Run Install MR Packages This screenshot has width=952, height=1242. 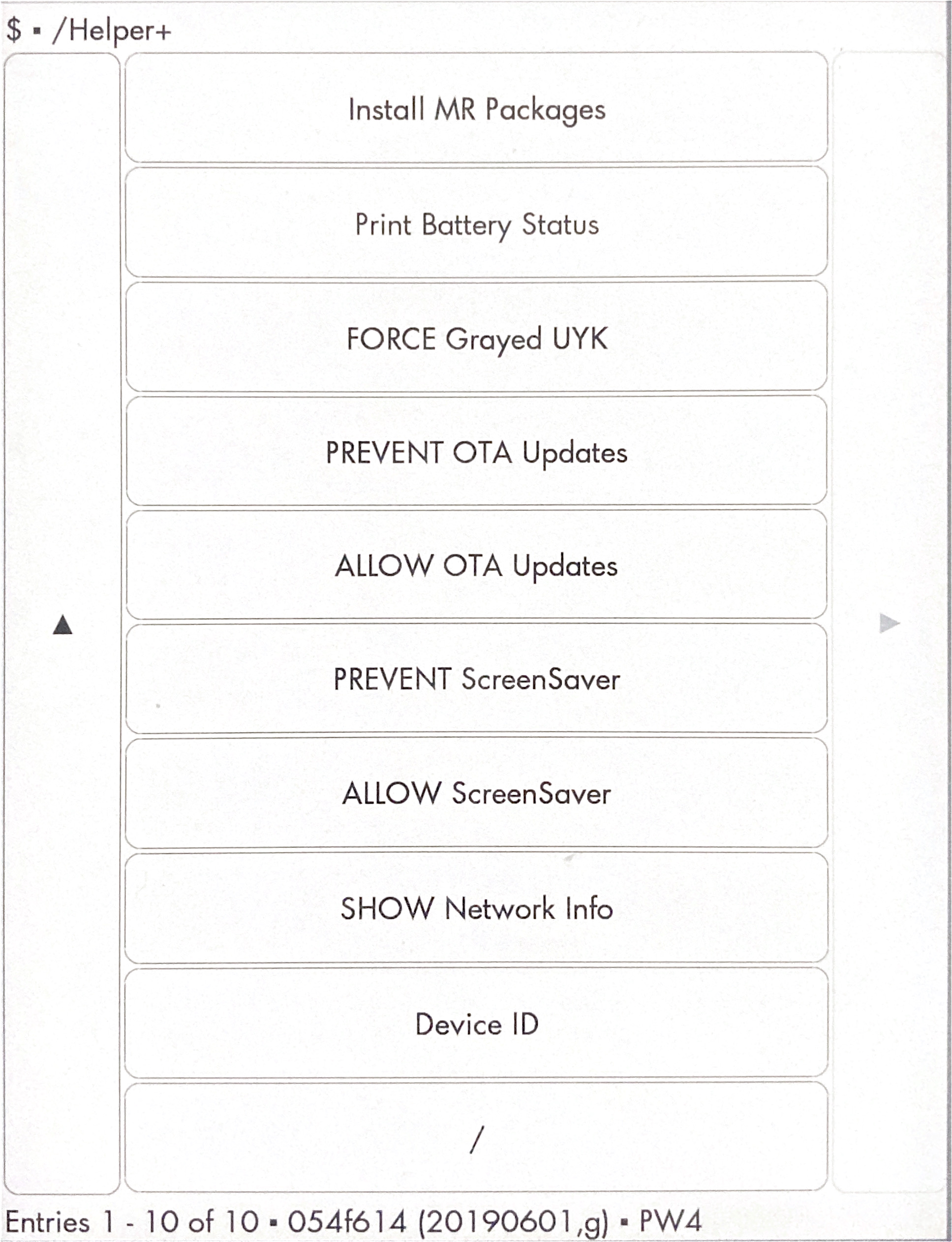(476, 108)
